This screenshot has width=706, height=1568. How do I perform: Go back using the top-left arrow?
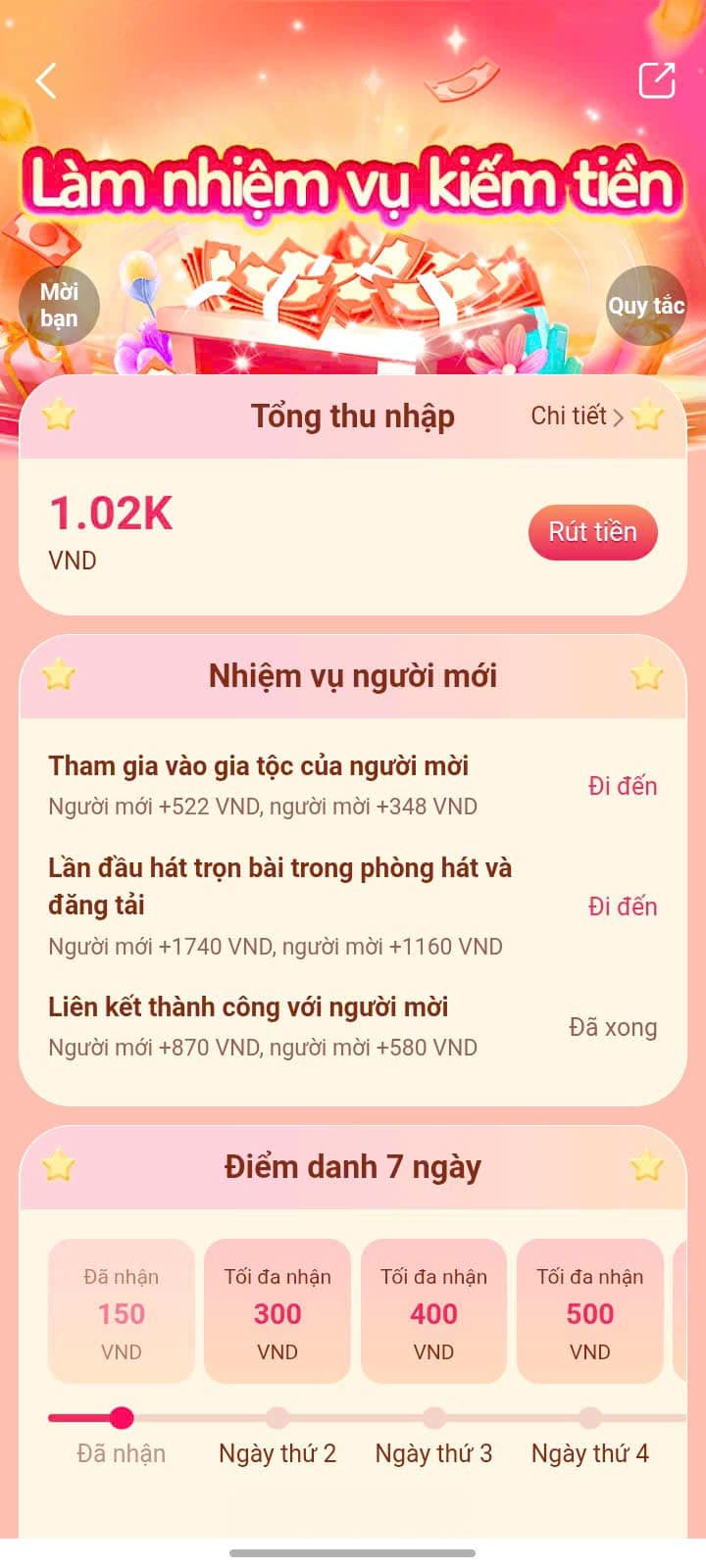coord(46,81)
